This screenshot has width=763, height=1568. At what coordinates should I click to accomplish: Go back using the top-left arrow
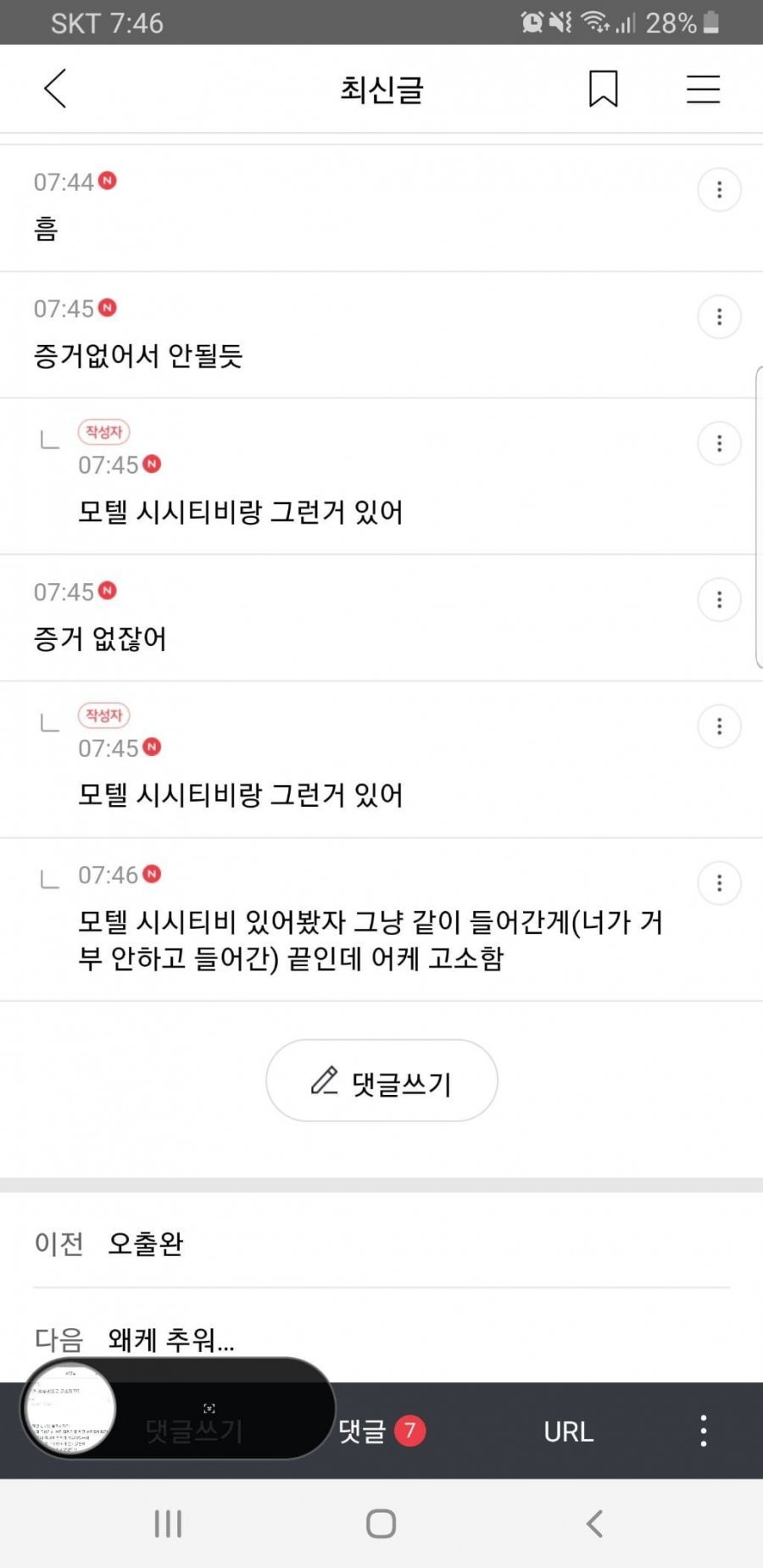click(x=55, y=88)
